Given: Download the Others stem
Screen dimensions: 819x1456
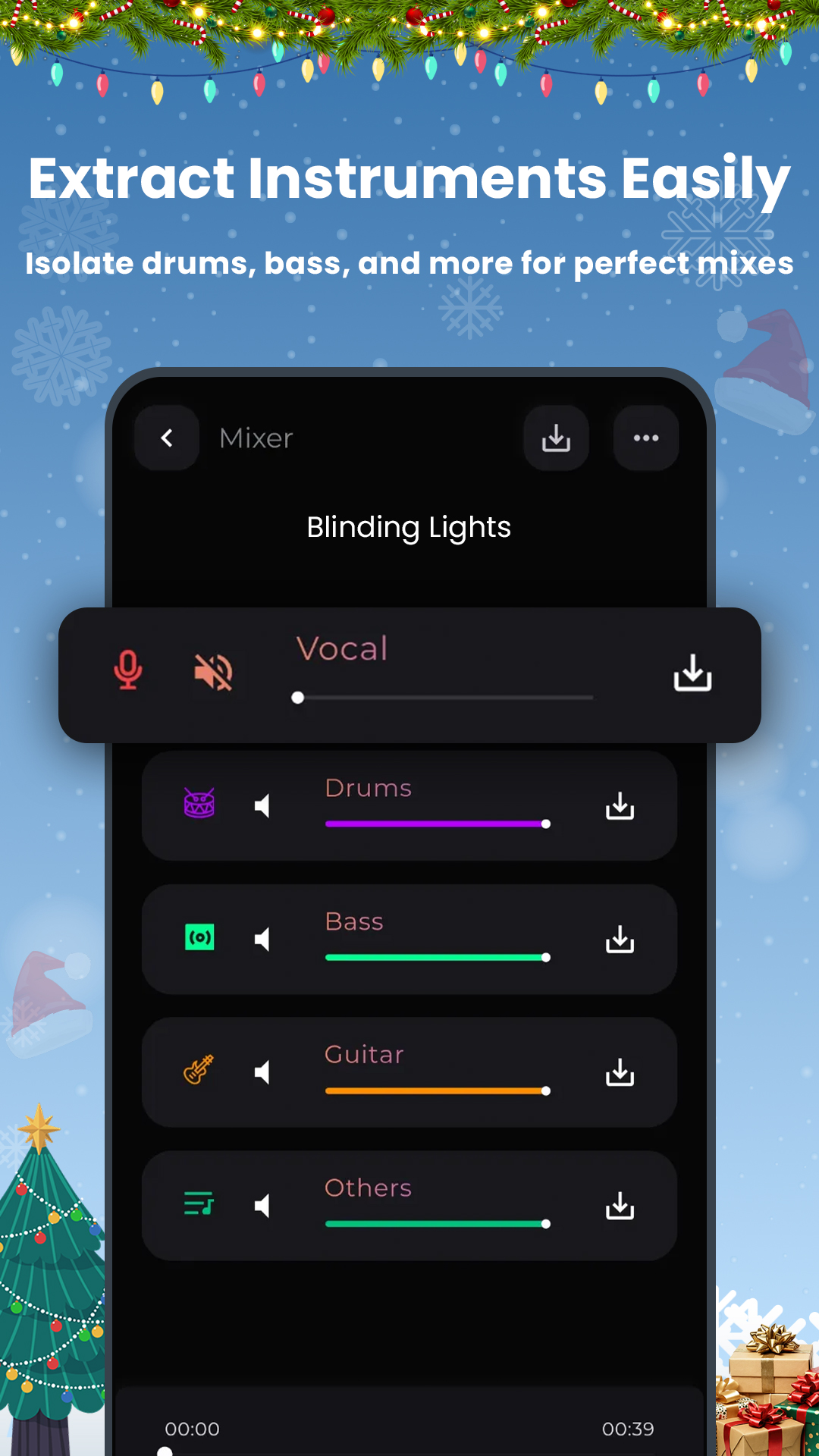Looking at the screenshot, I should (x=621, y=1206).
